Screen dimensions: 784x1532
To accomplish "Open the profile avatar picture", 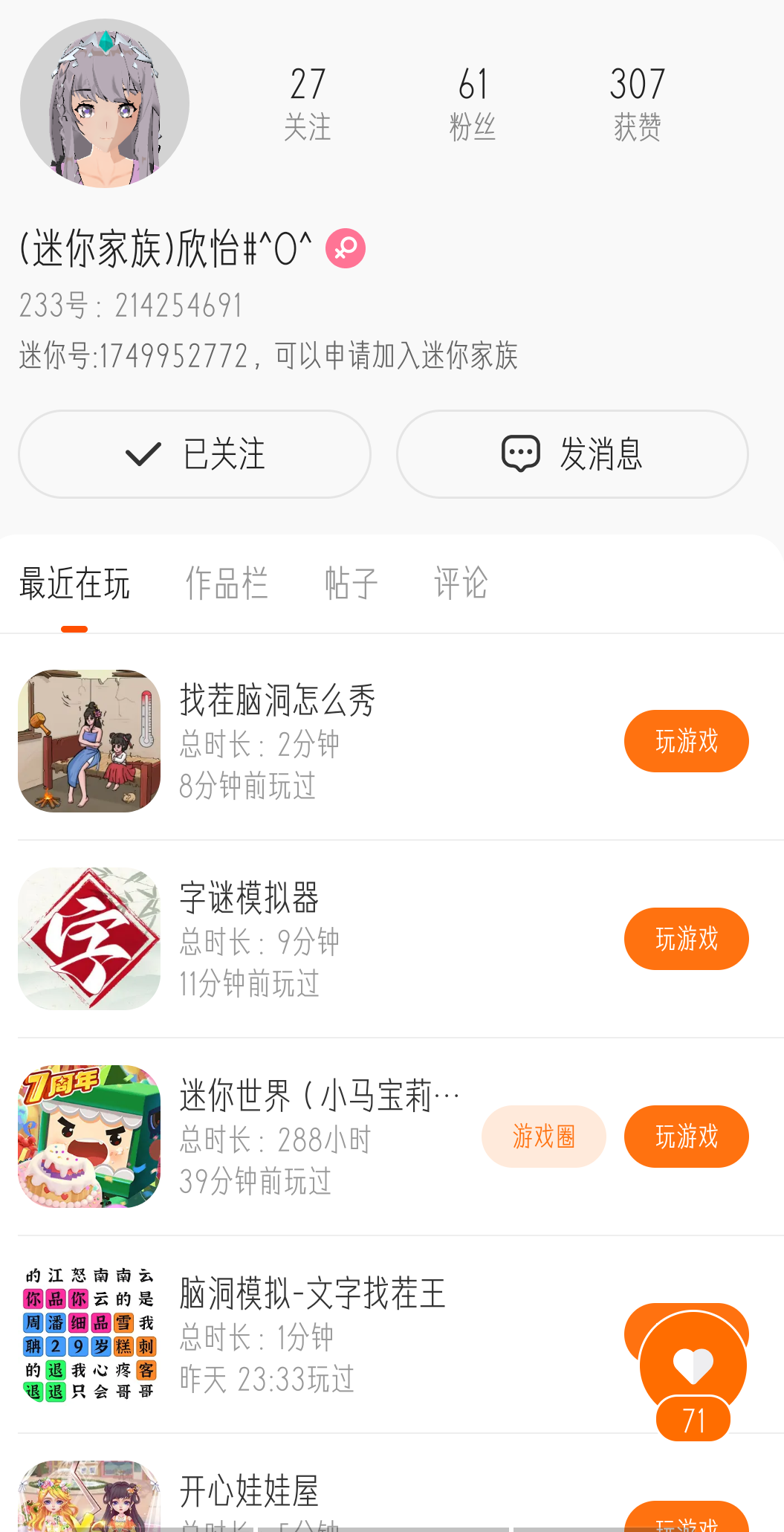I will [x=105, y=103].
